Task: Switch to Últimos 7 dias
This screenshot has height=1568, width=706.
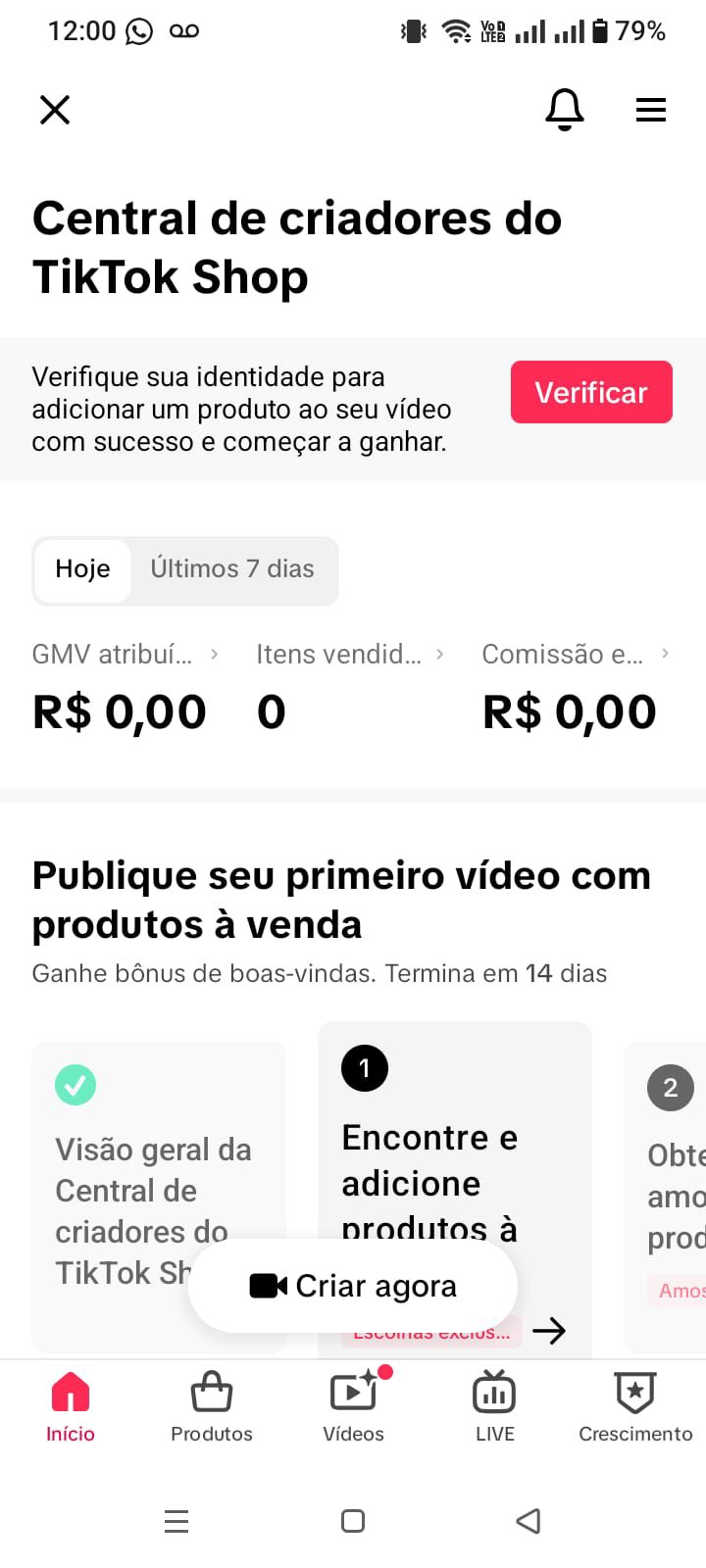Action: [x=232, y=569]
